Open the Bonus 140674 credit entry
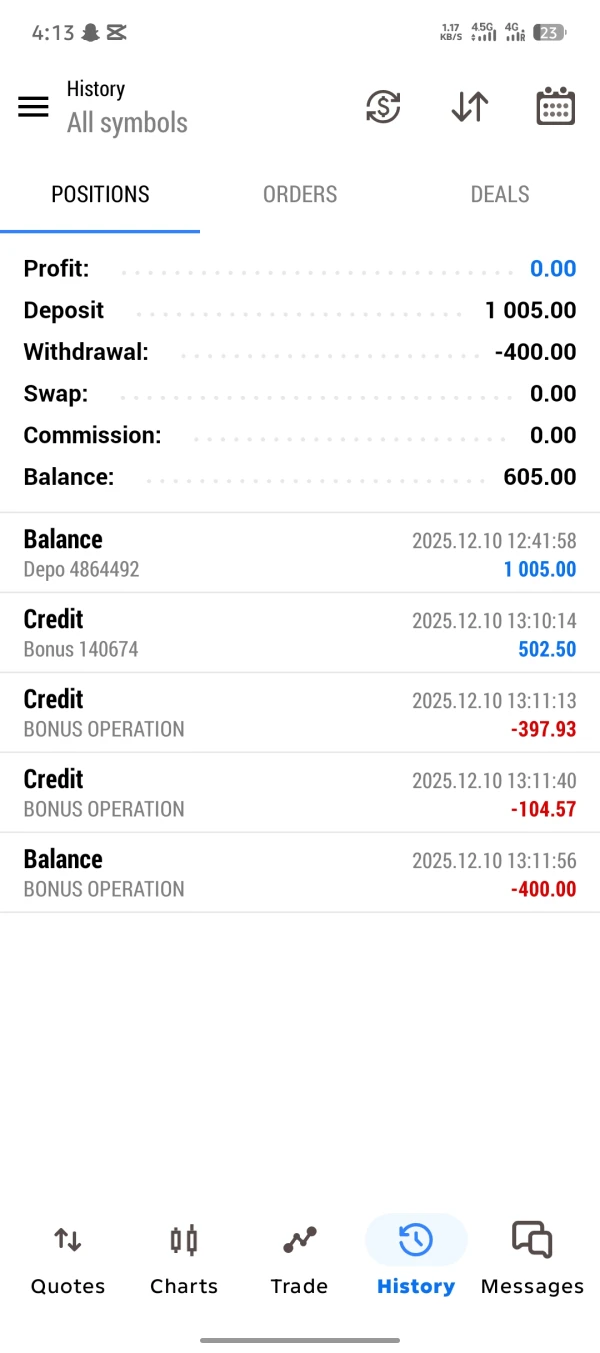Image resolution: width=600 pixels, height=1353 pixels. [x=300, y=633]
